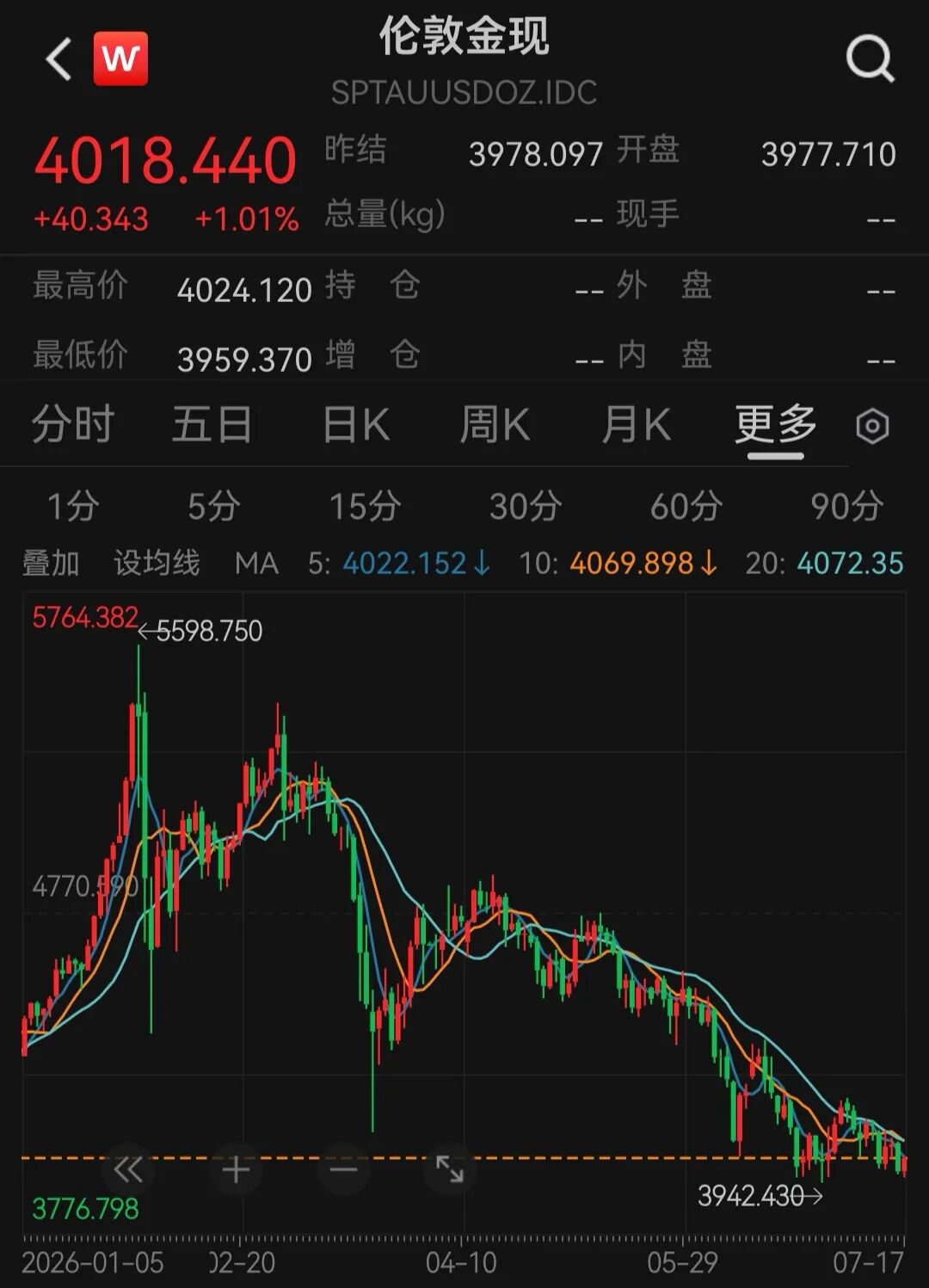Switch to the 分时 chart tab

(73, 424)
